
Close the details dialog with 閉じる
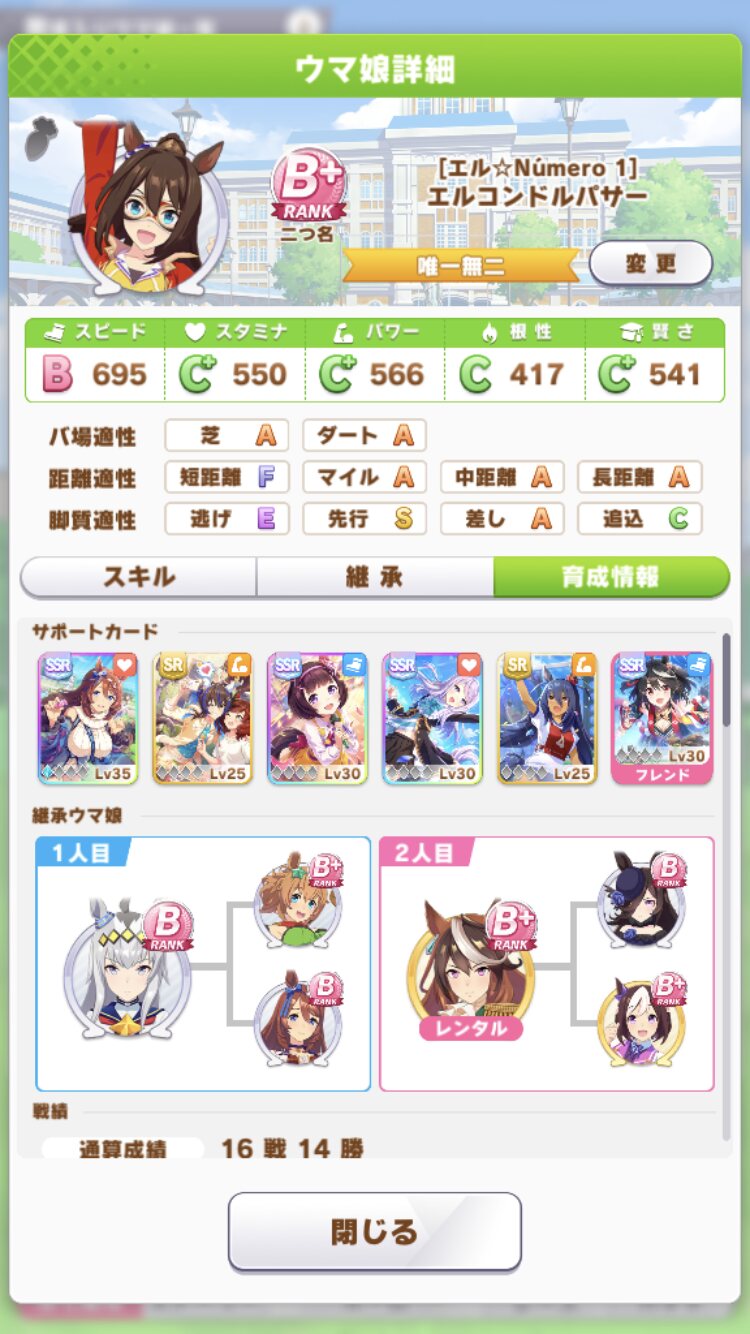(x=375, y=1231)
